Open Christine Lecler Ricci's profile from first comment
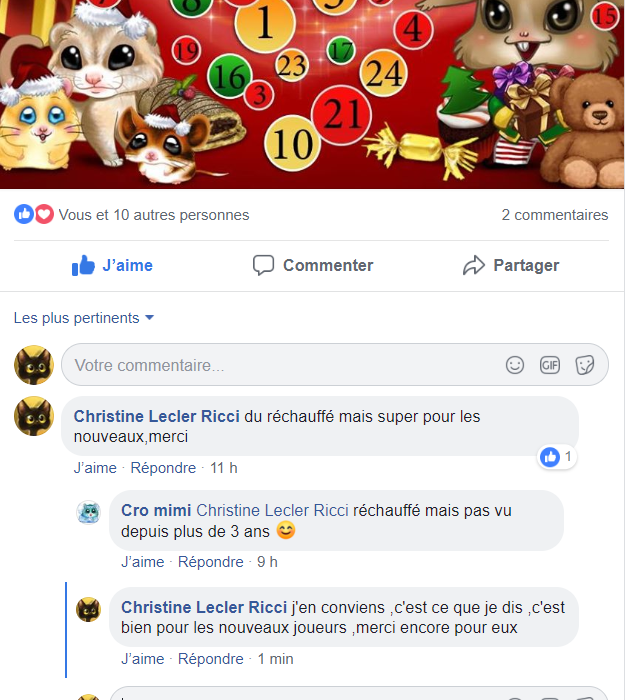Screen dimensions: 625x700 pos(156,416)
